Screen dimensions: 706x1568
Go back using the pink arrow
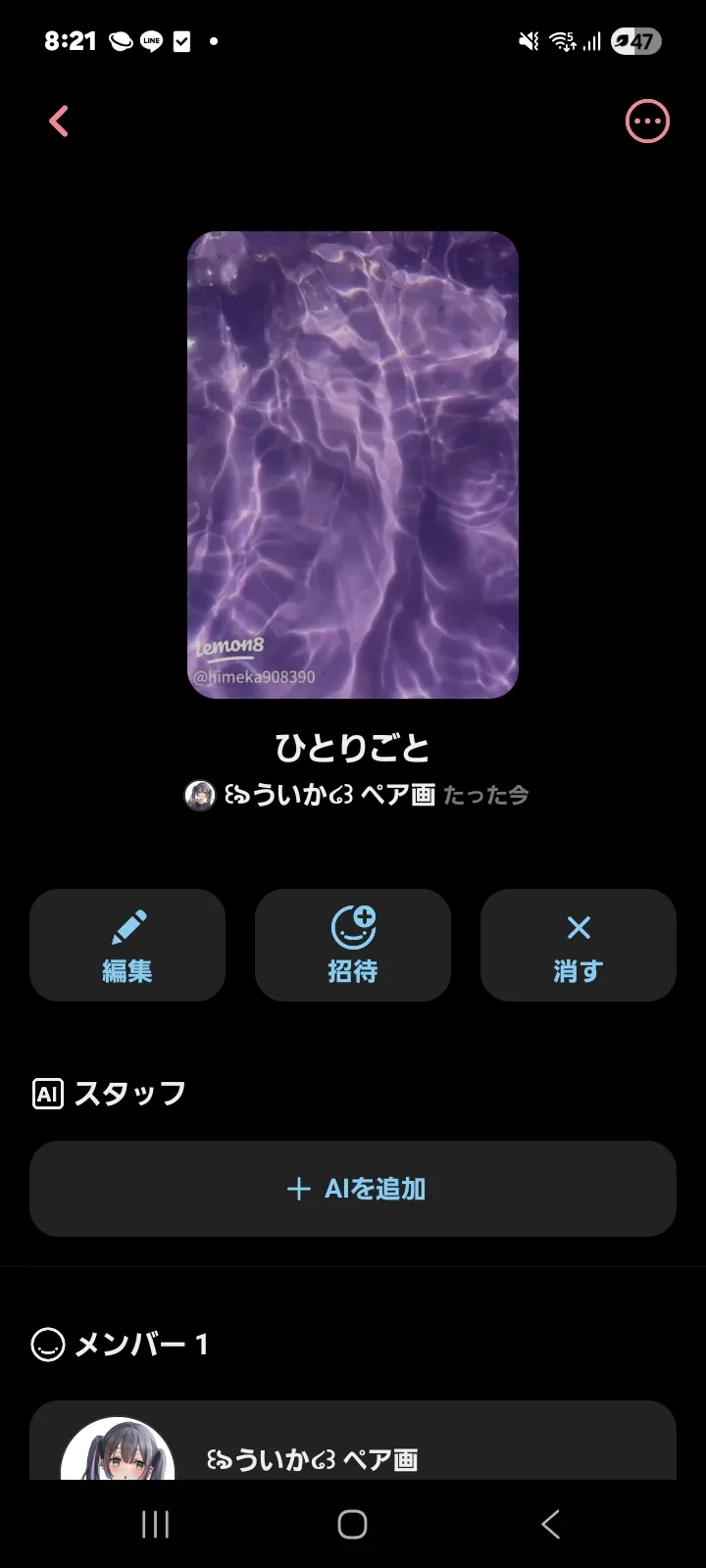click(x=59, y=122)
